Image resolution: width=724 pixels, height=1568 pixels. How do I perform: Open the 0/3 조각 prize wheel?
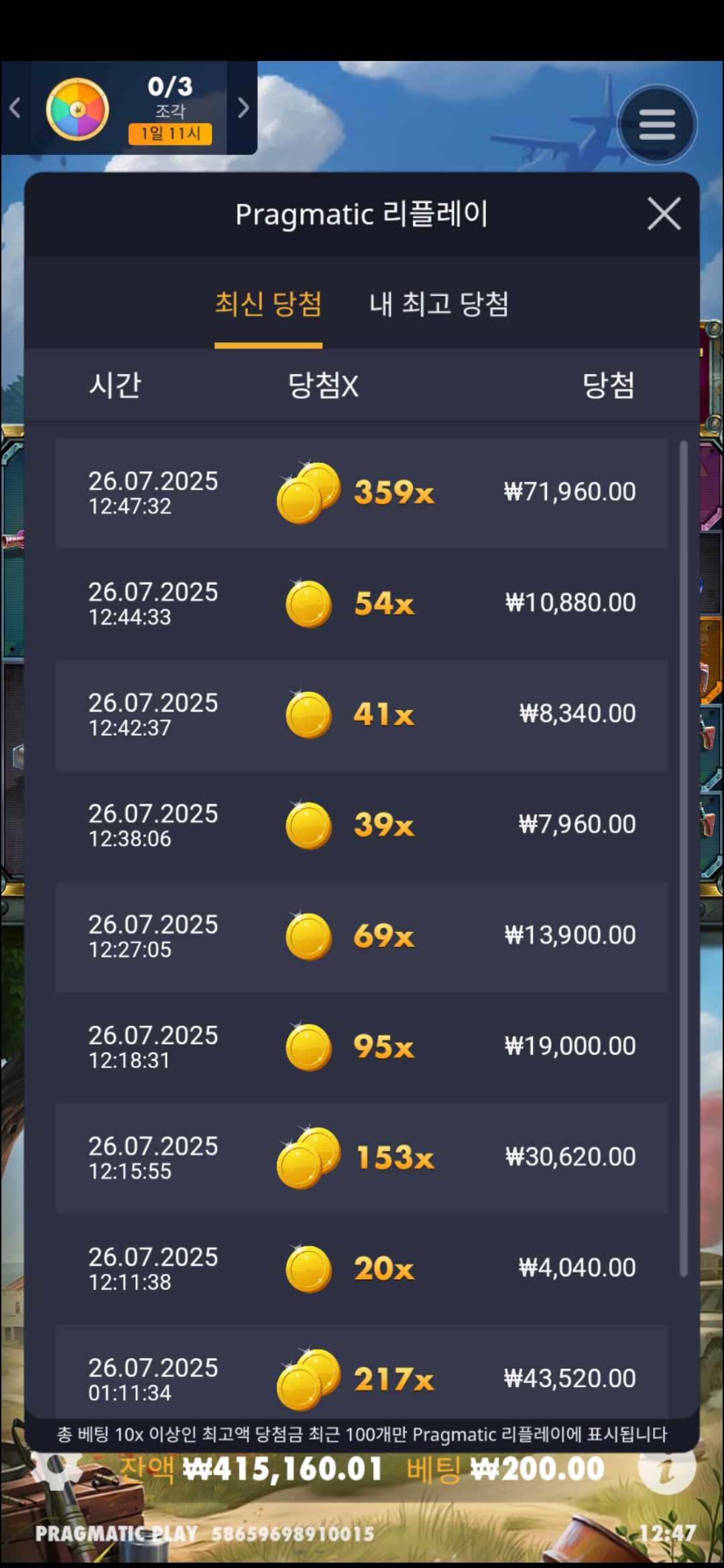pos(78,109)
